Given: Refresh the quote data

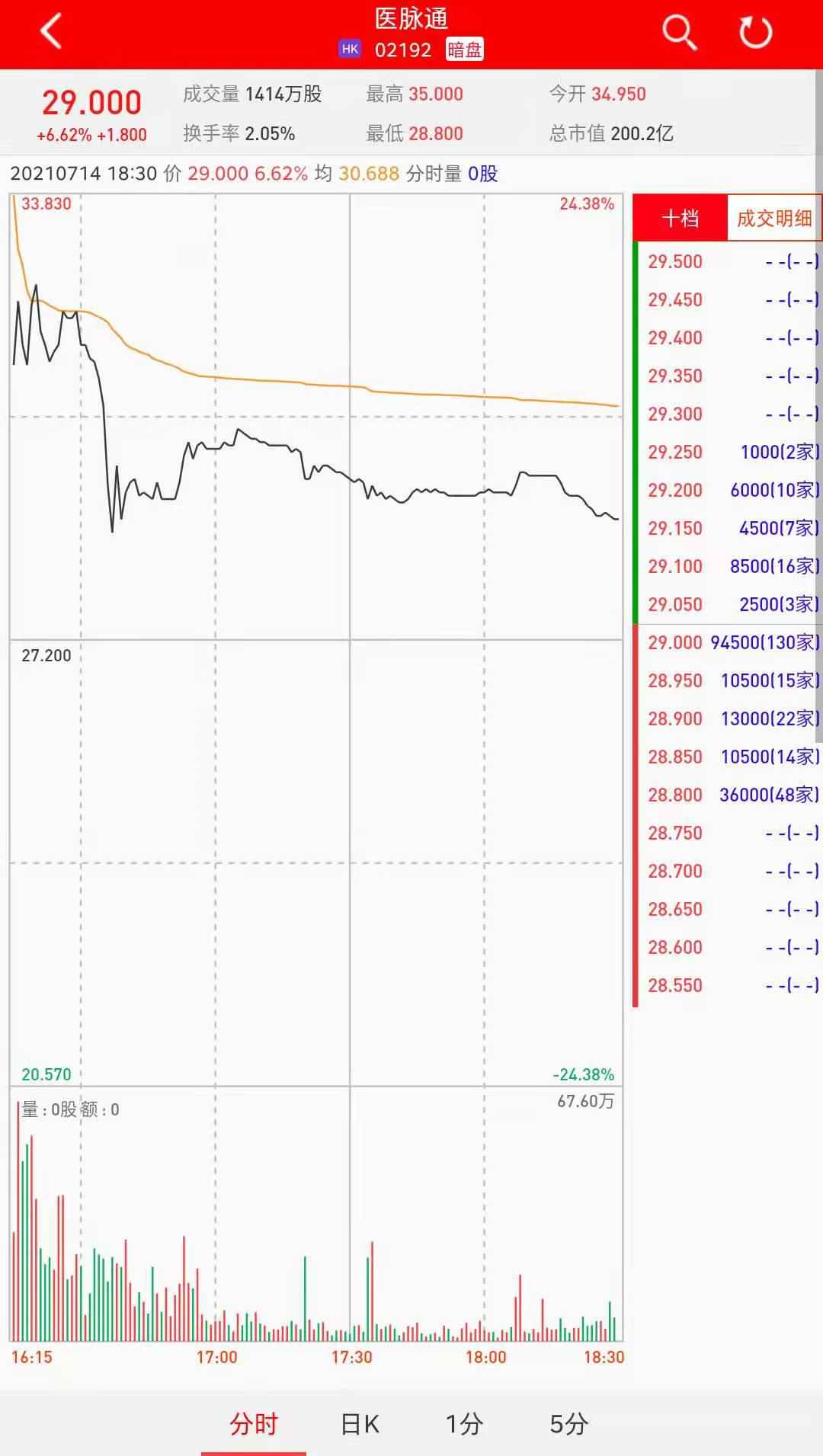Looking at the screenshot, I should coord(755,32).
